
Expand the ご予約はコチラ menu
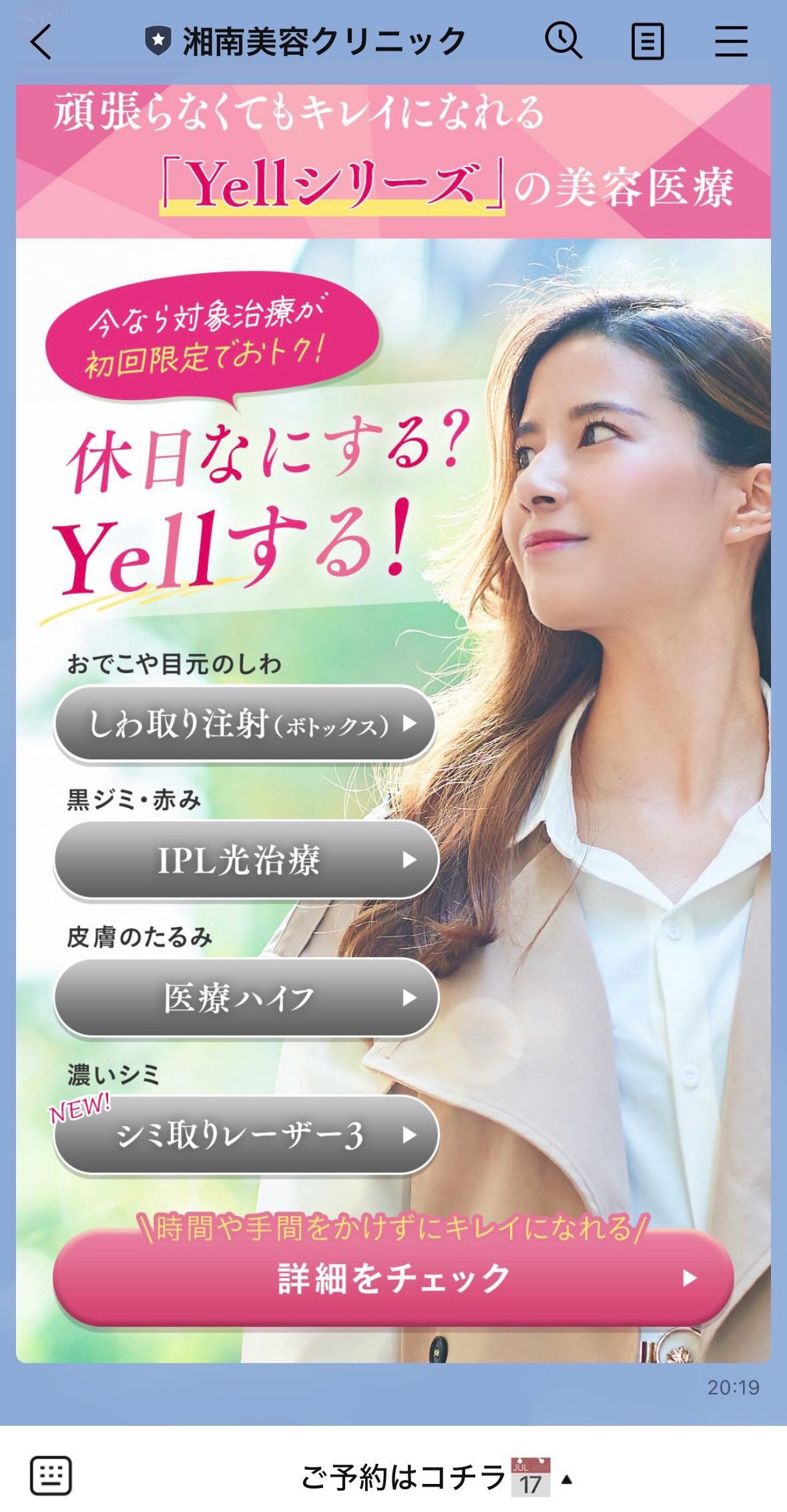[x=437, y=1477]
